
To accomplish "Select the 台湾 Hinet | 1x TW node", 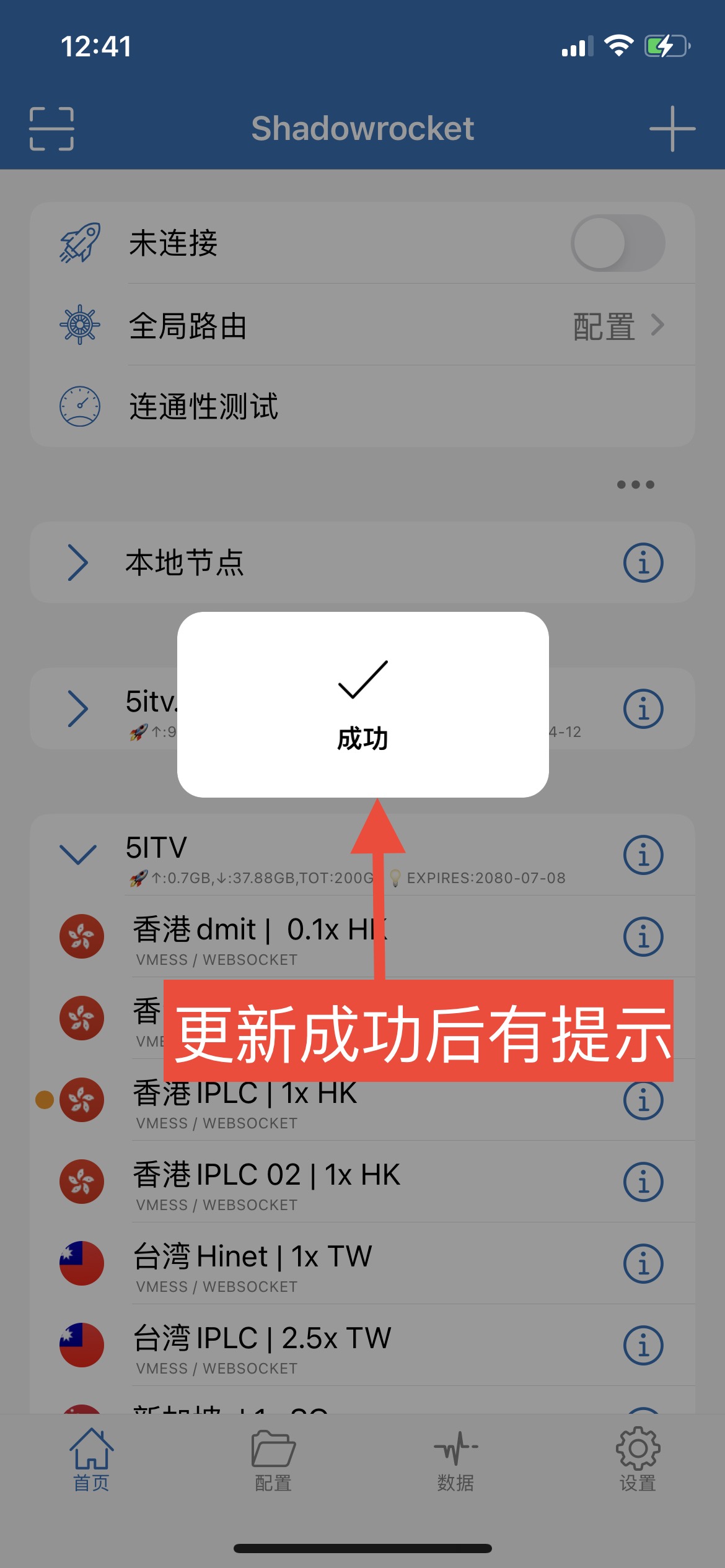I will click(x=253, y=1263).
